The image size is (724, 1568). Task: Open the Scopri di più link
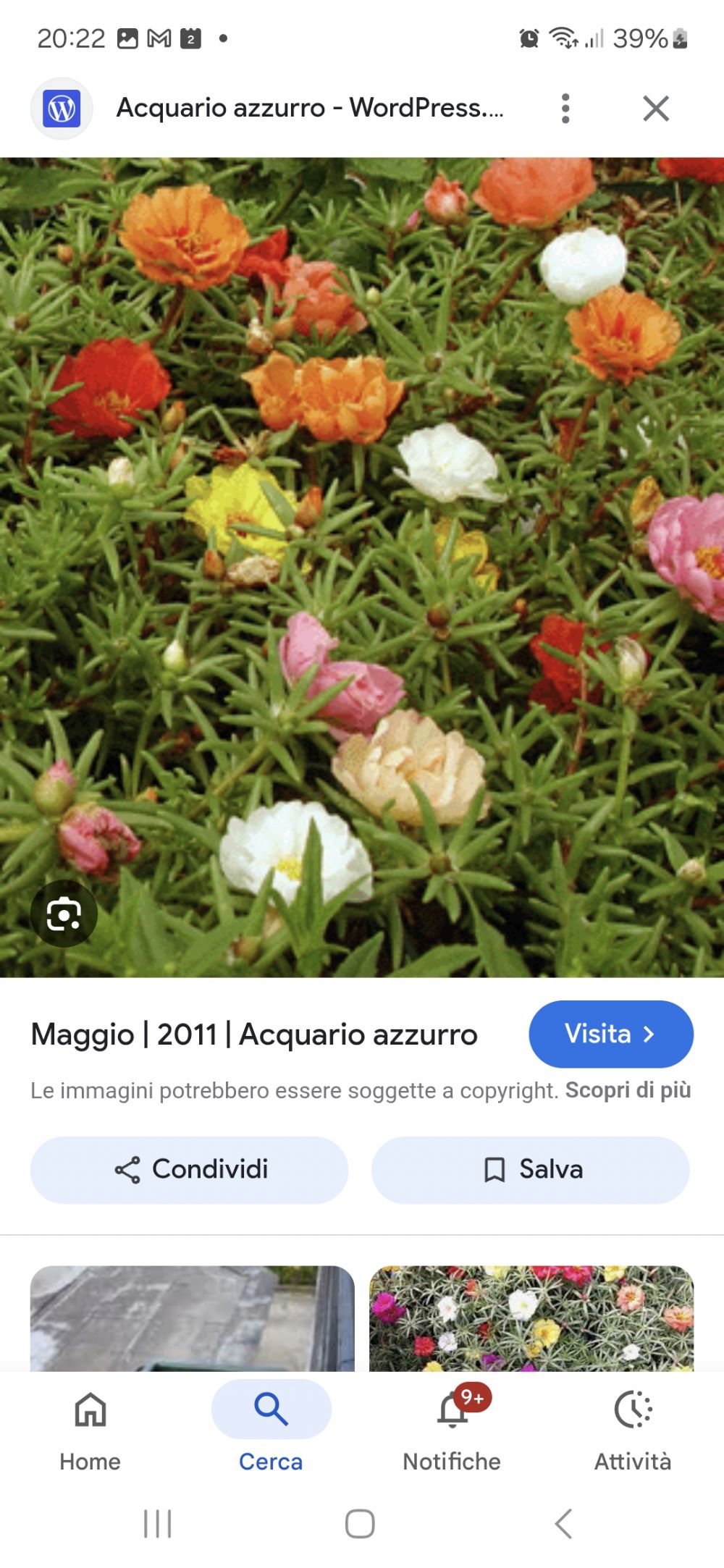628,1090
